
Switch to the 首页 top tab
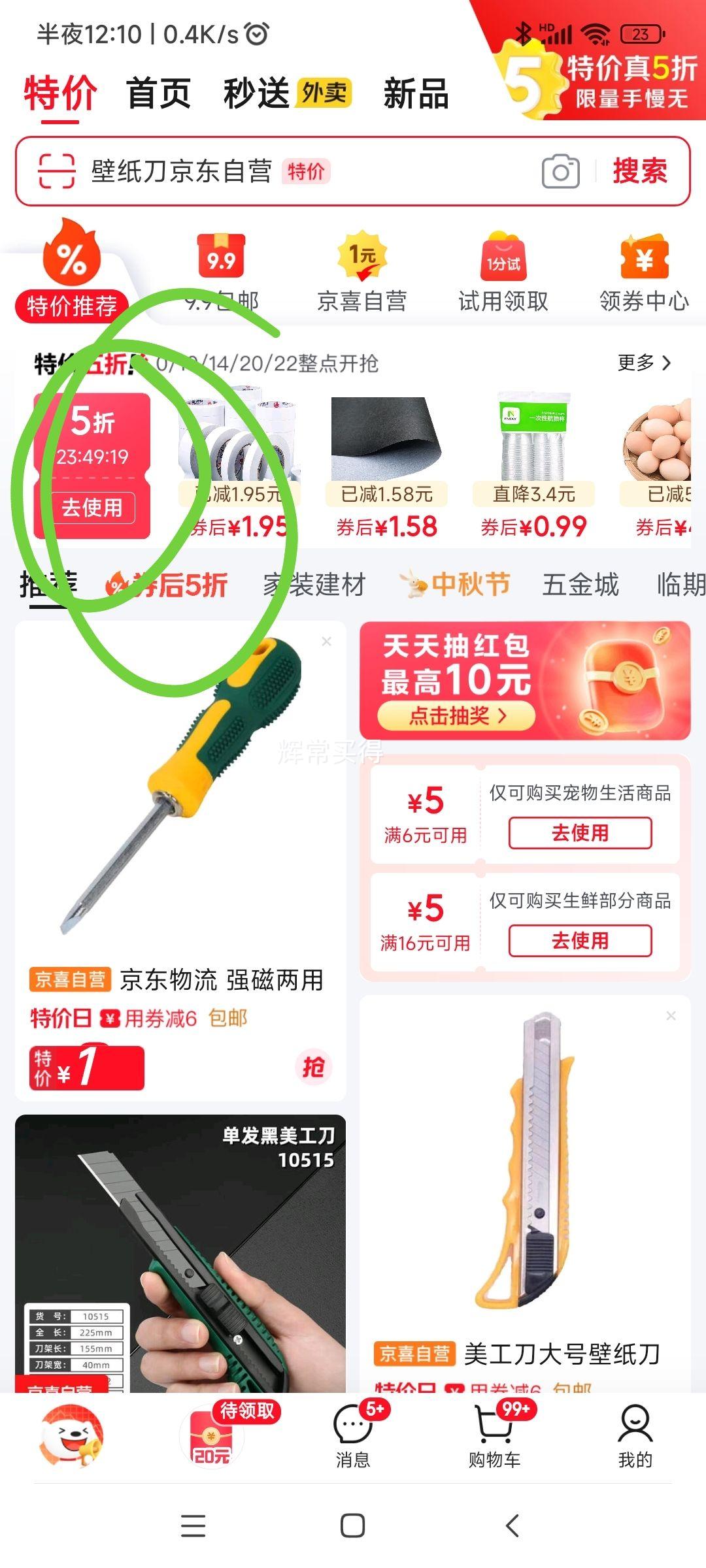(x=158, y=93)
